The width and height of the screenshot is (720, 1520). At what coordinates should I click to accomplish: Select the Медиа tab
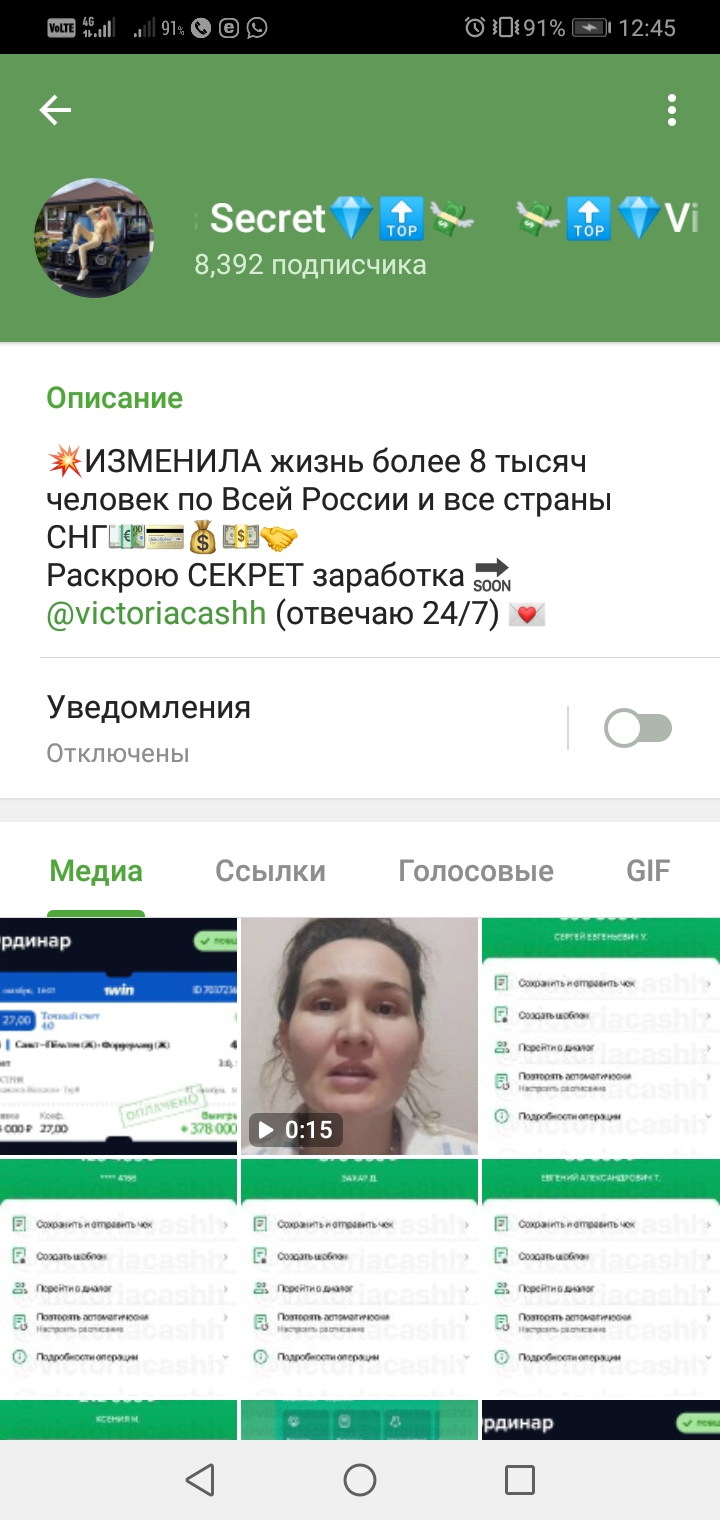(96, 871)
